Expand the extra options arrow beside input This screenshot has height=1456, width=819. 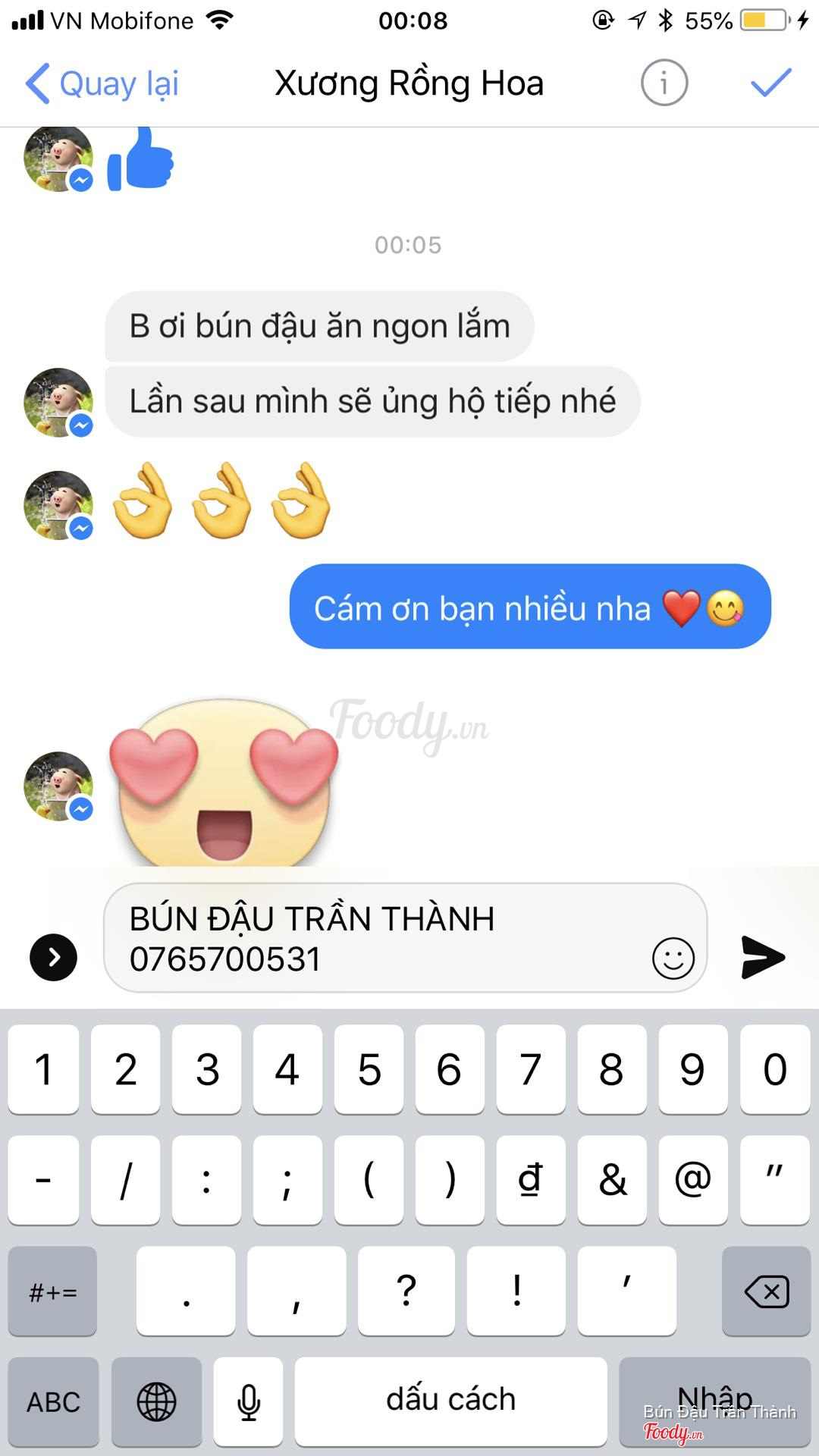tap(53, 958)
